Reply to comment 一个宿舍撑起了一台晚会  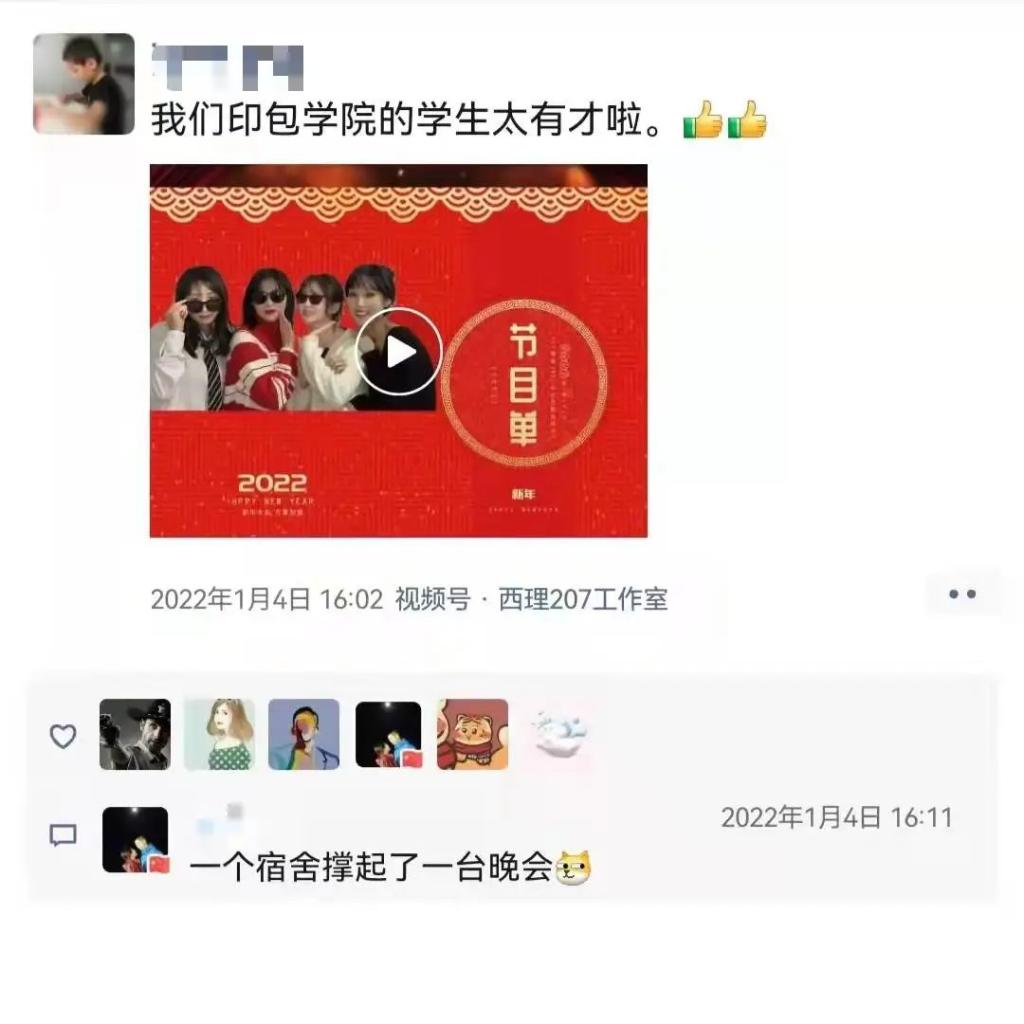coord(371,867)
